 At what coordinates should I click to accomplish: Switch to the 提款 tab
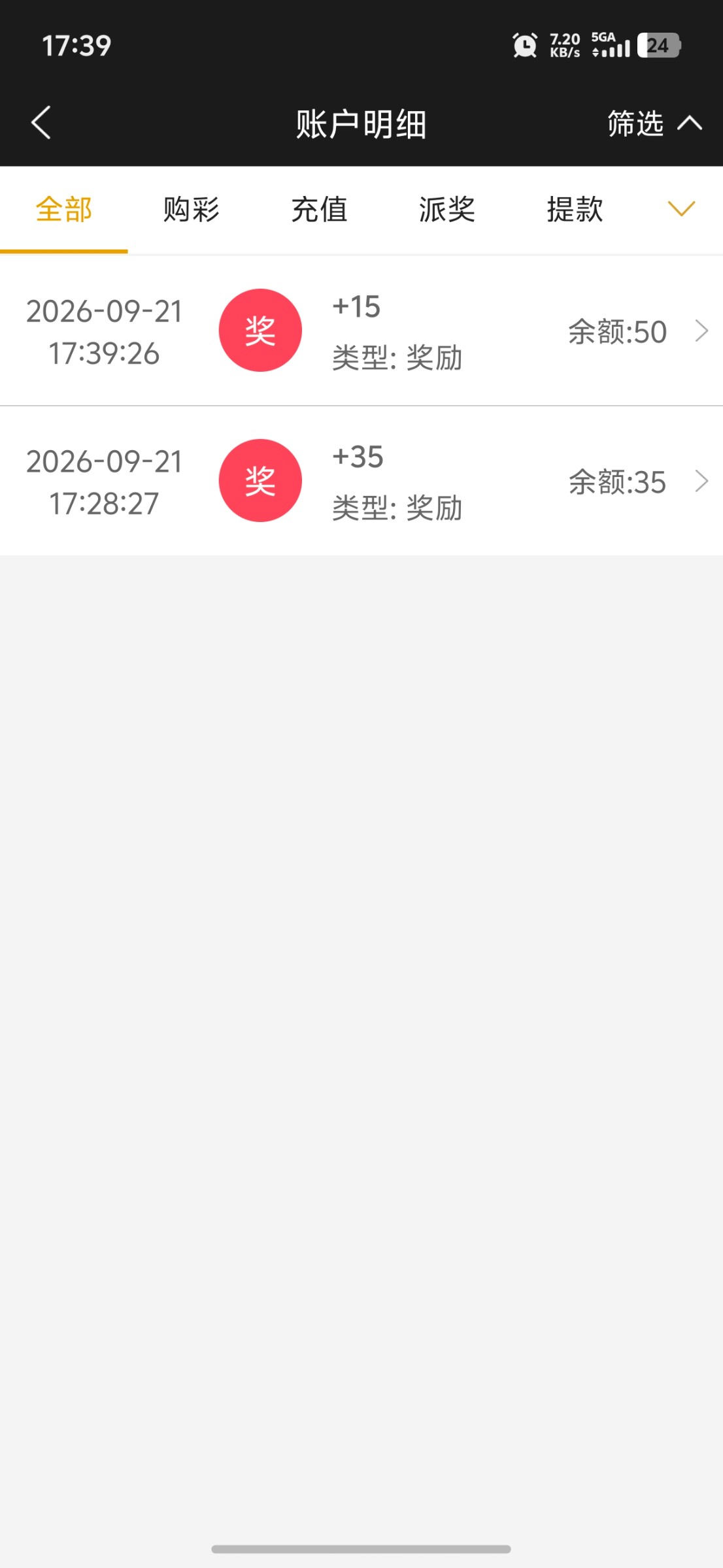coord(575,210)
